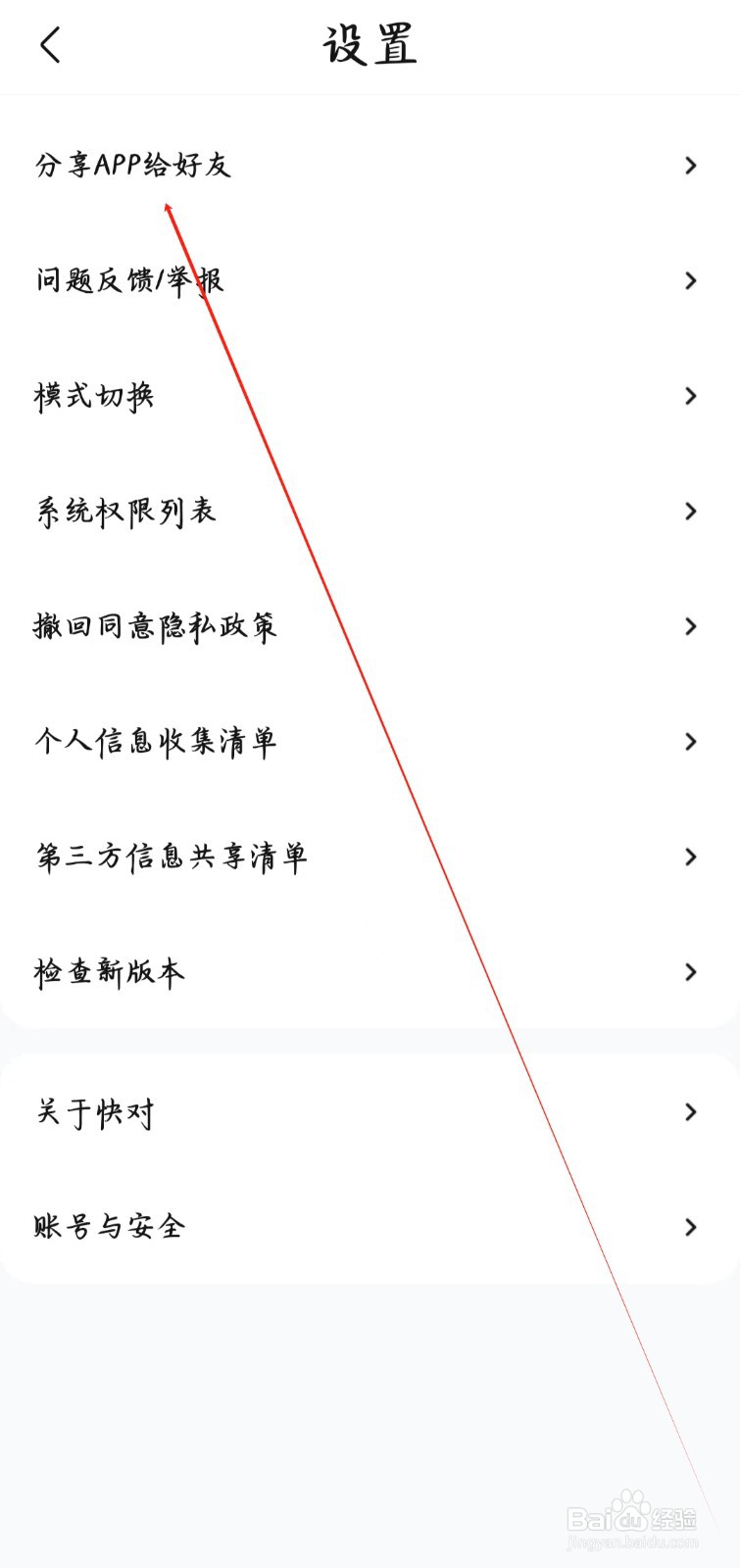Open 关于快对 about page
This screenshot has height=1568, width=740.
click(x=92, y=1112)
